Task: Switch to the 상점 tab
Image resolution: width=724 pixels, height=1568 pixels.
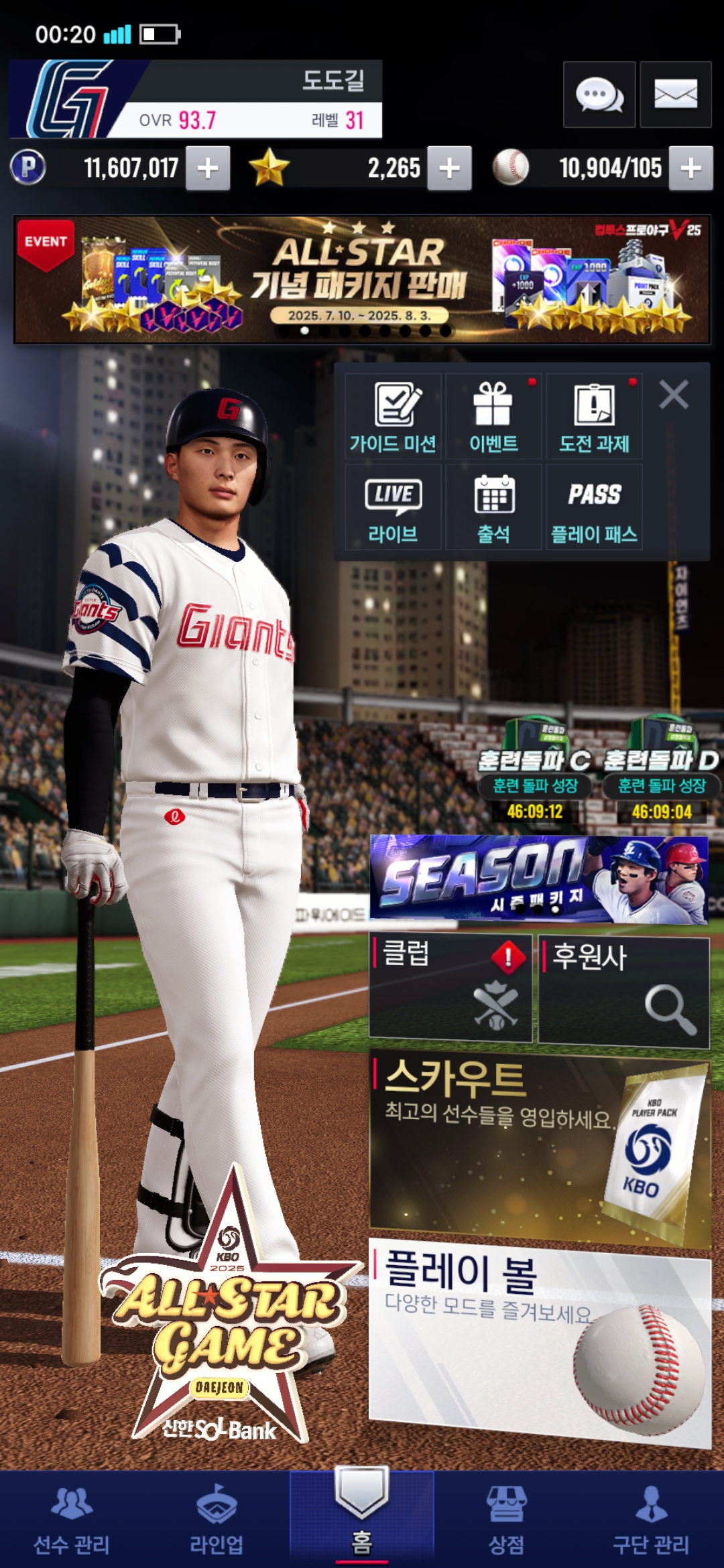Action: [506, 1521]
